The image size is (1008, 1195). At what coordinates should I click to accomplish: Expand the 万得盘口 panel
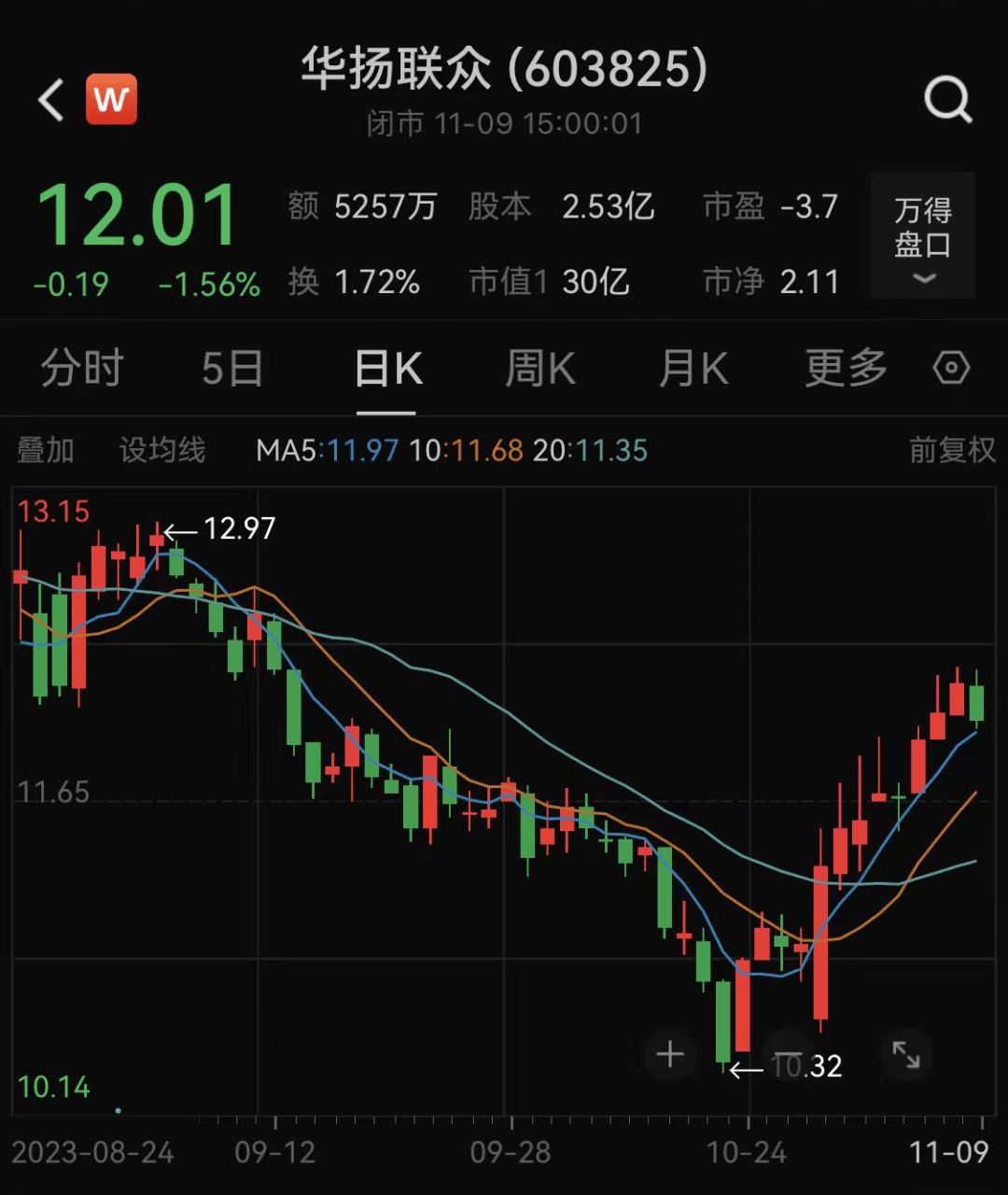coord(923,237)
